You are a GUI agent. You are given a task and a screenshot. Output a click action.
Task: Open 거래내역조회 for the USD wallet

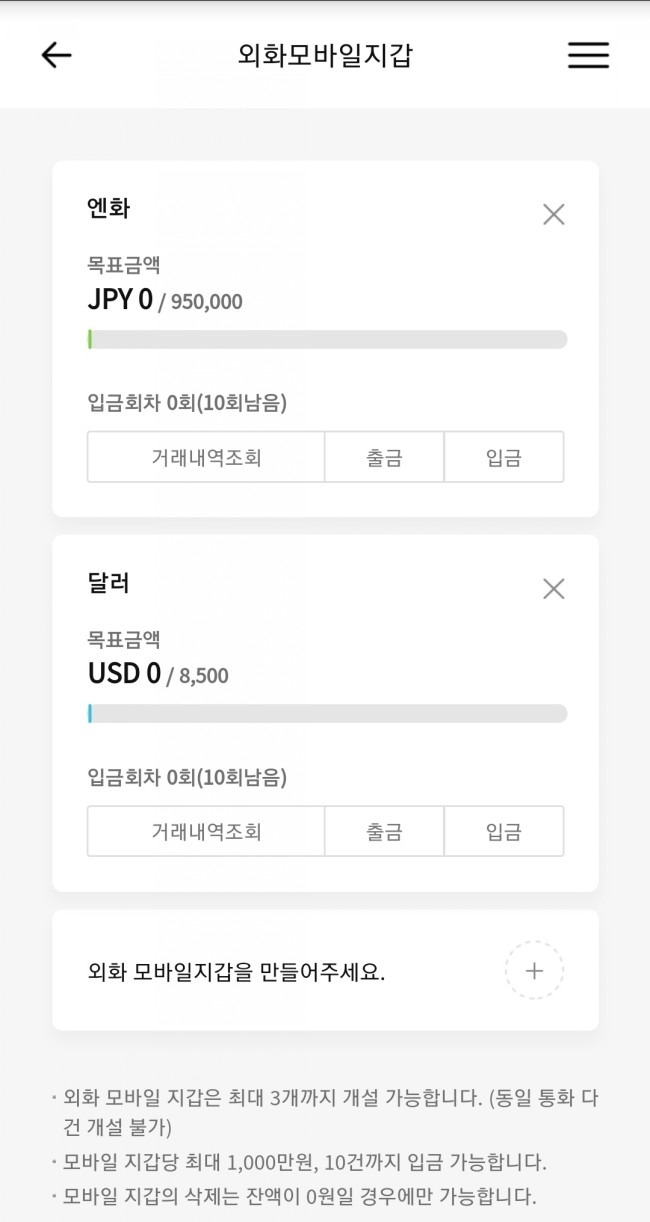[206, 831]
